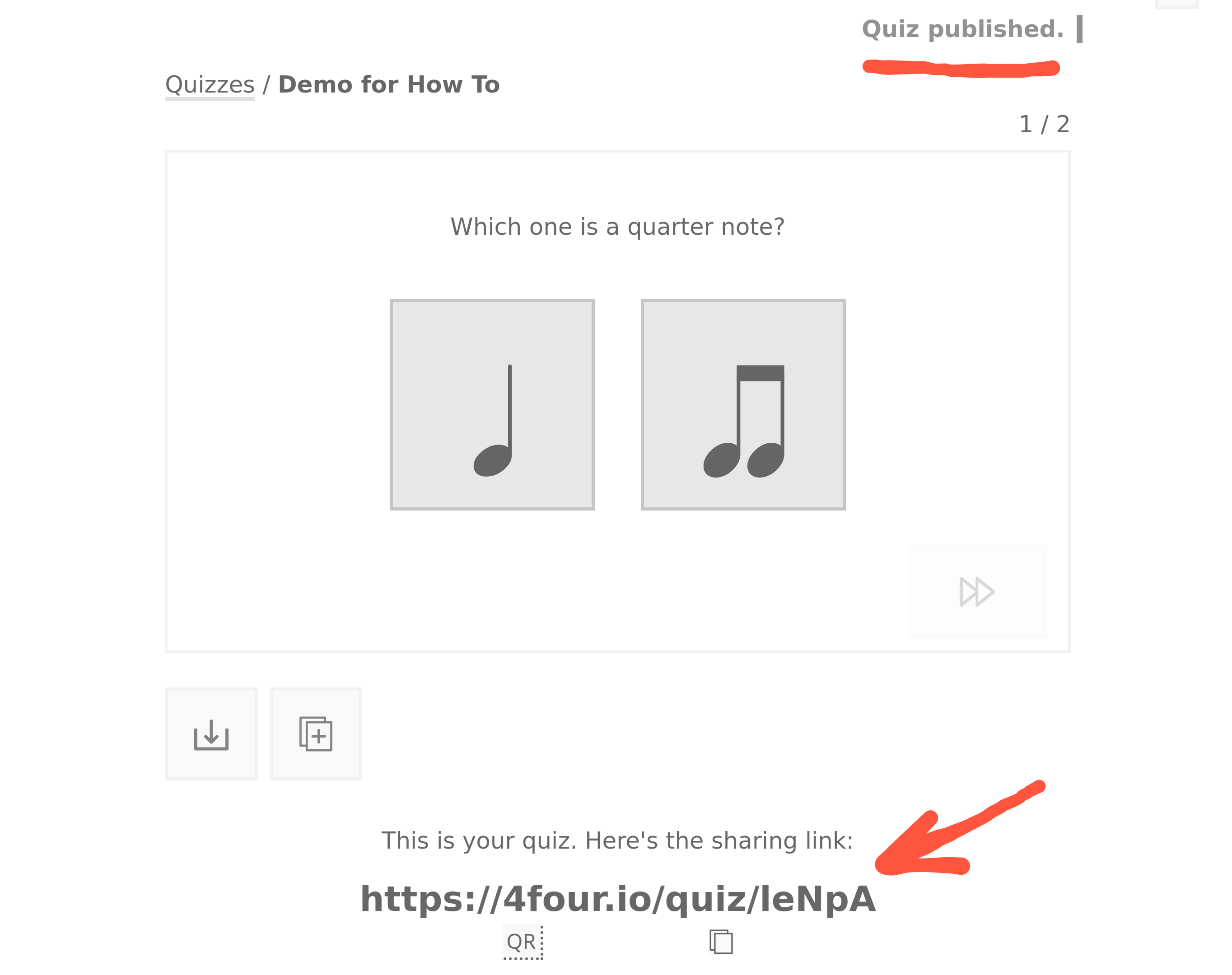Image resolution: width=1232 pixels, height=975 pixels.
Task: Show the QR code for the quiz
Action: point(522,941)
